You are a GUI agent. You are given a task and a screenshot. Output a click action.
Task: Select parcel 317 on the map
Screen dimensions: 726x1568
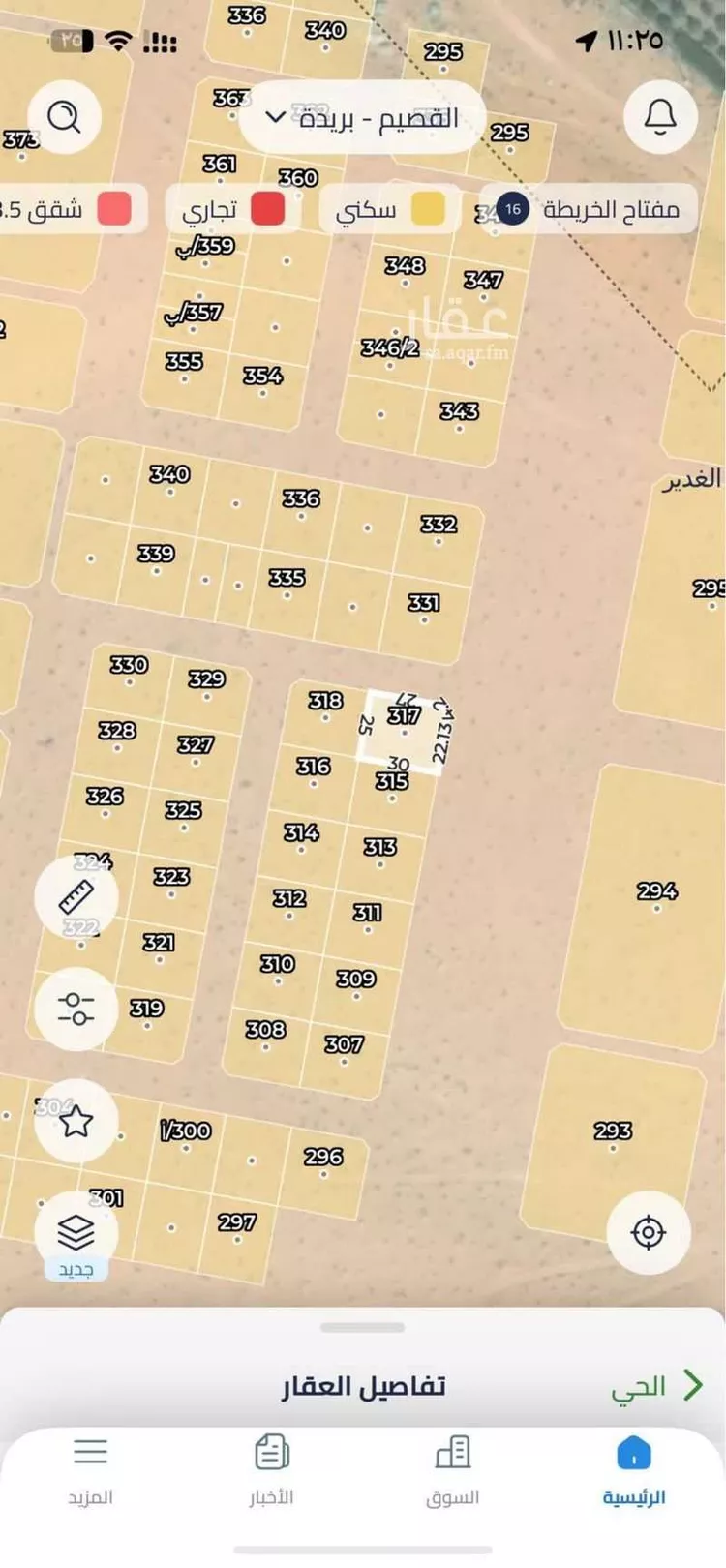(x=404, y=715)
